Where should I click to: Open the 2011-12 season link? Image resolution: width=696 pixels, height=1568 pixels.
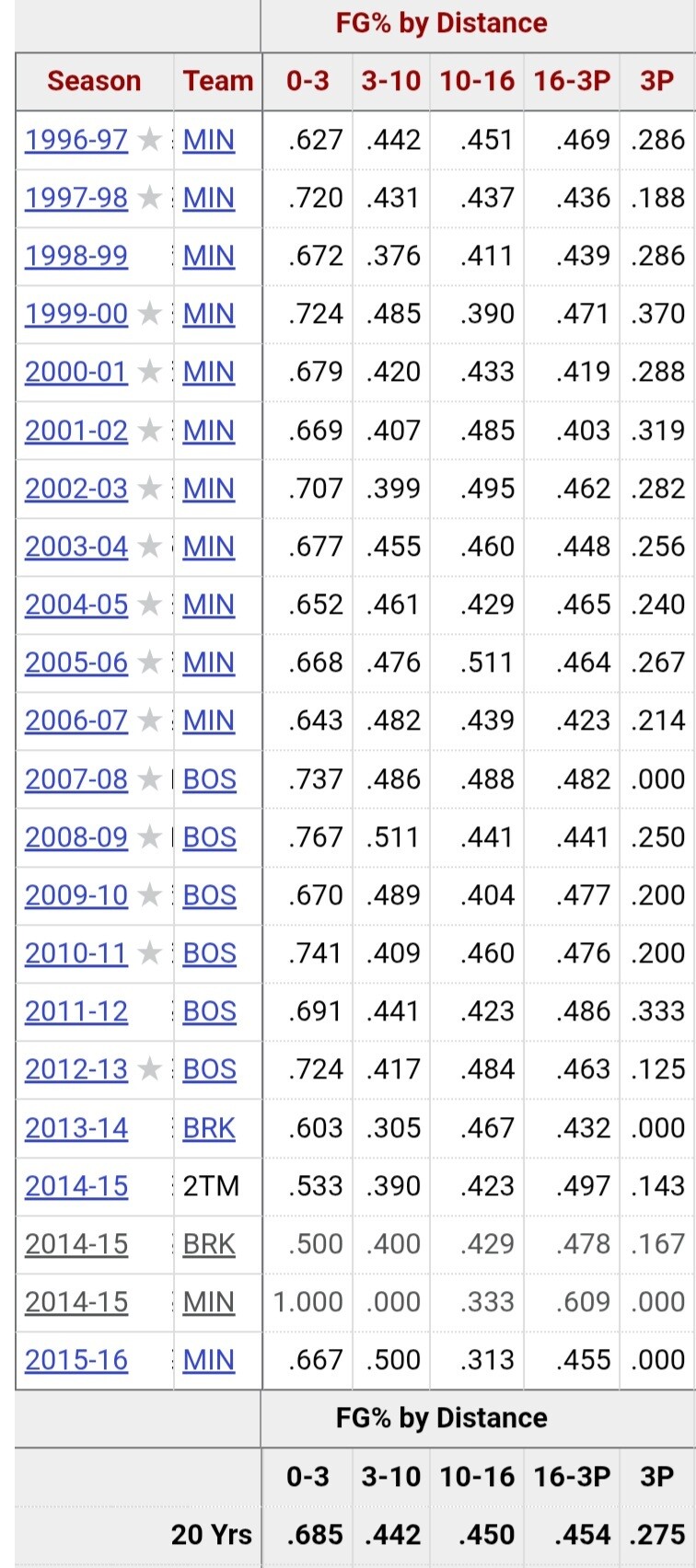(x=76, y=1011)
